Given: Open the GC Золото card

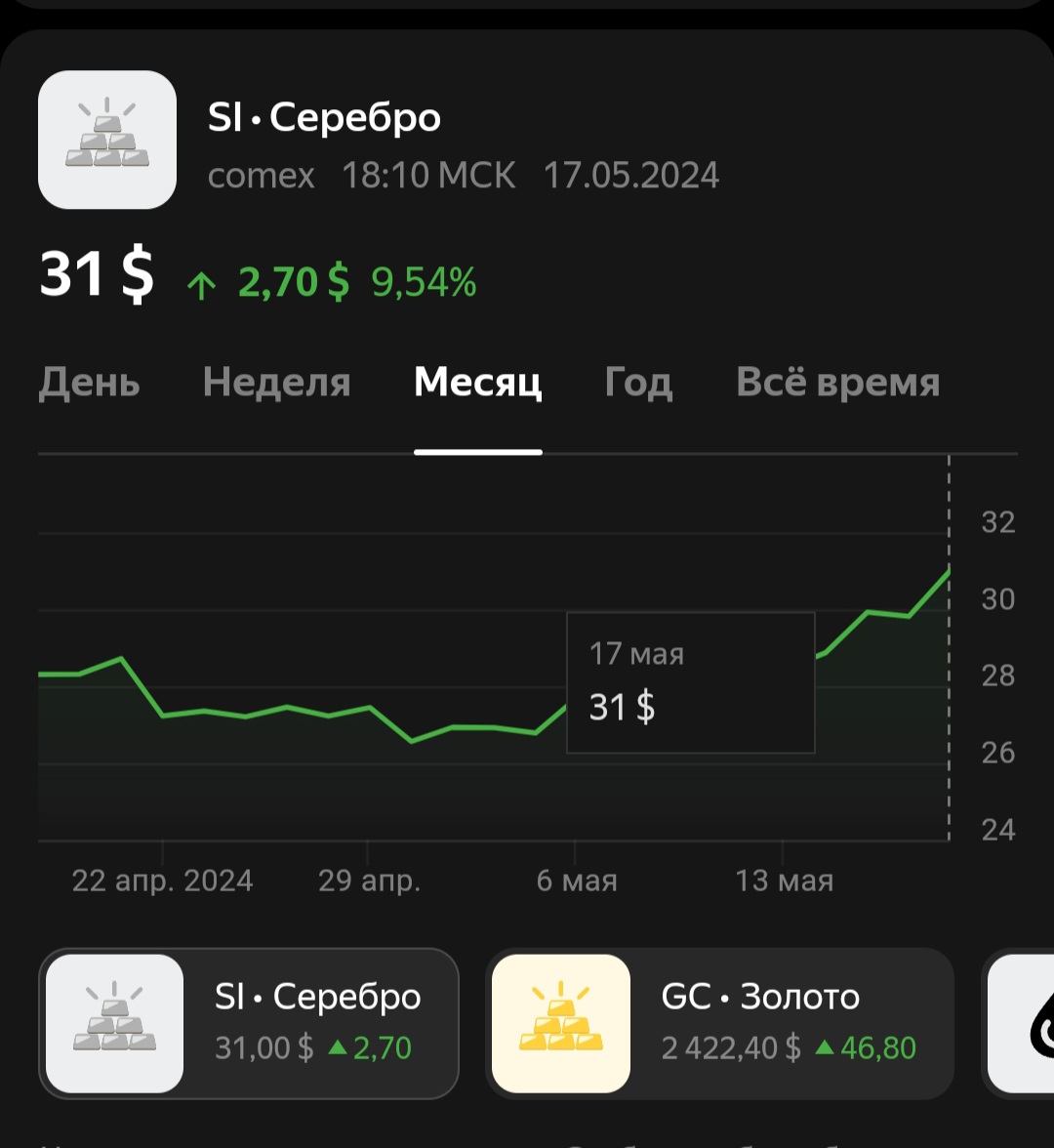Looking at the screenshot, I should click(718, 1023).
